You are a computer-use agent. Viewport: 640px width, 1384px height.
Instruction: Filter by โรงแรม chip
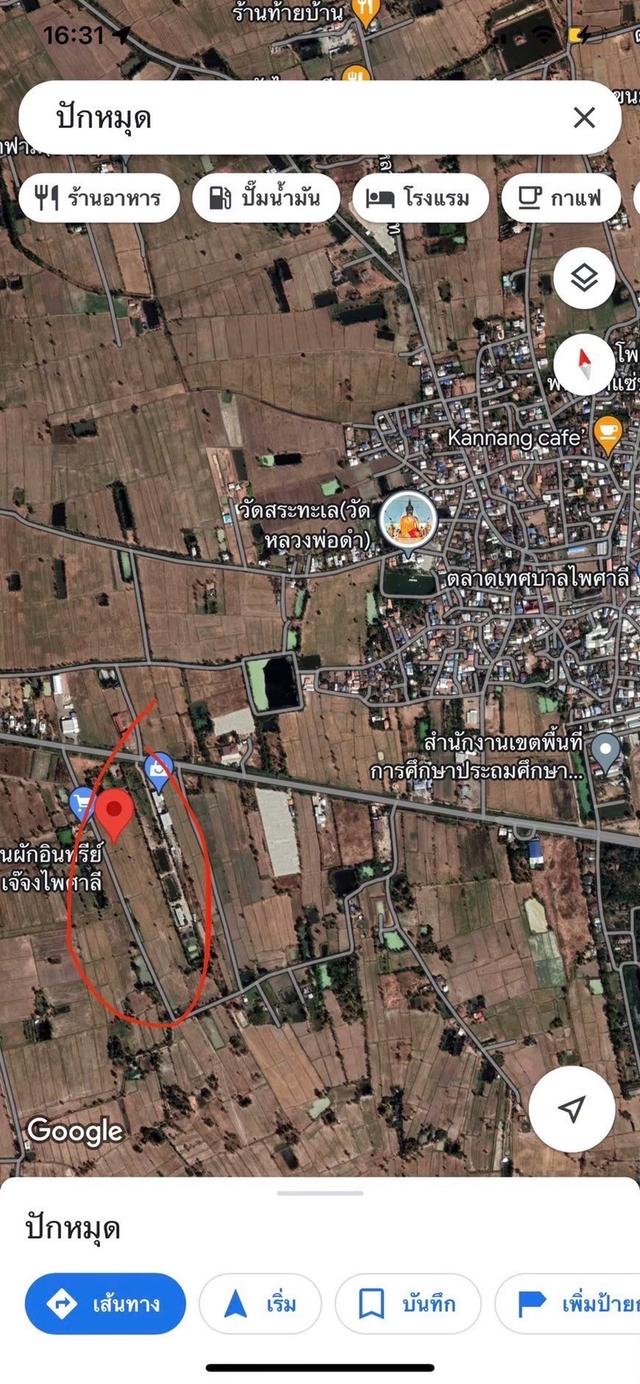coord(420,197)
